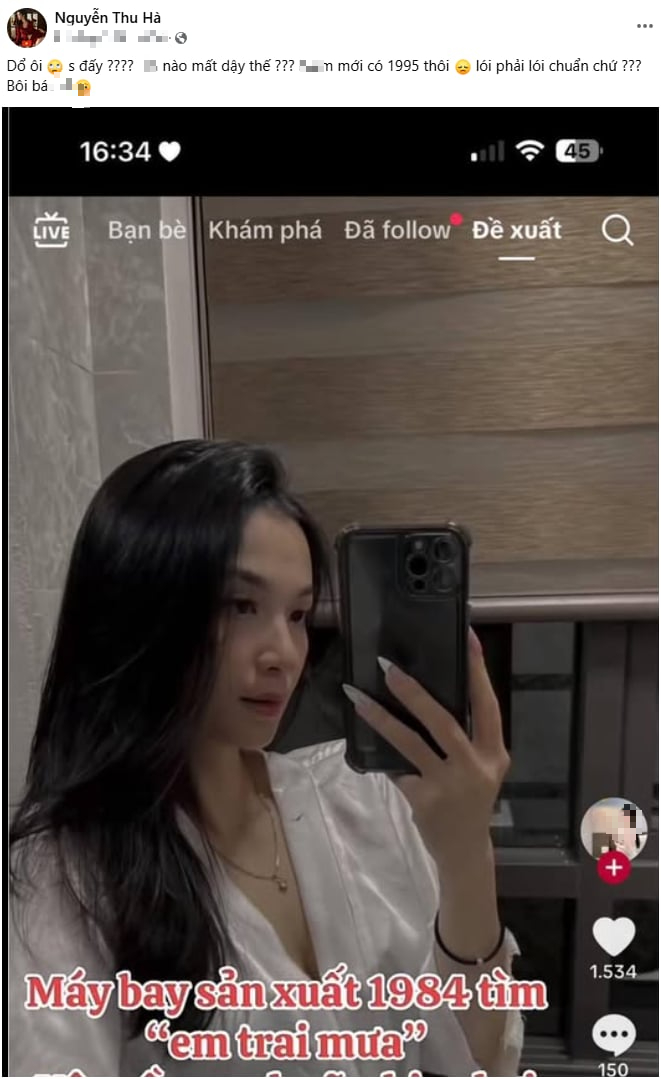
Task: Tap the poster's profile picture
Action: tap(27, 28)
